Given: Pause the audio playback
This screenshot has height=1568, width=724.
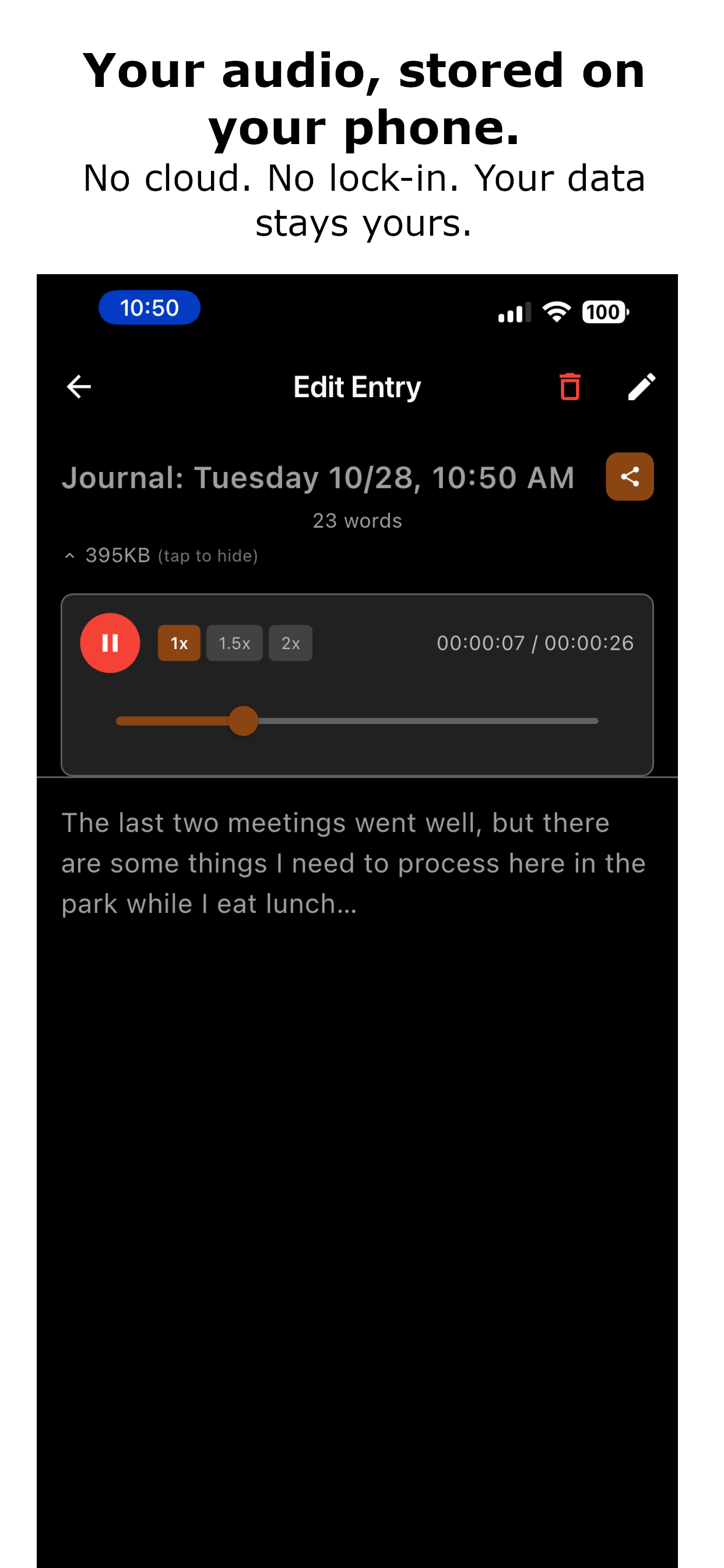Looking at the screenshot, I should click(110, 643).
